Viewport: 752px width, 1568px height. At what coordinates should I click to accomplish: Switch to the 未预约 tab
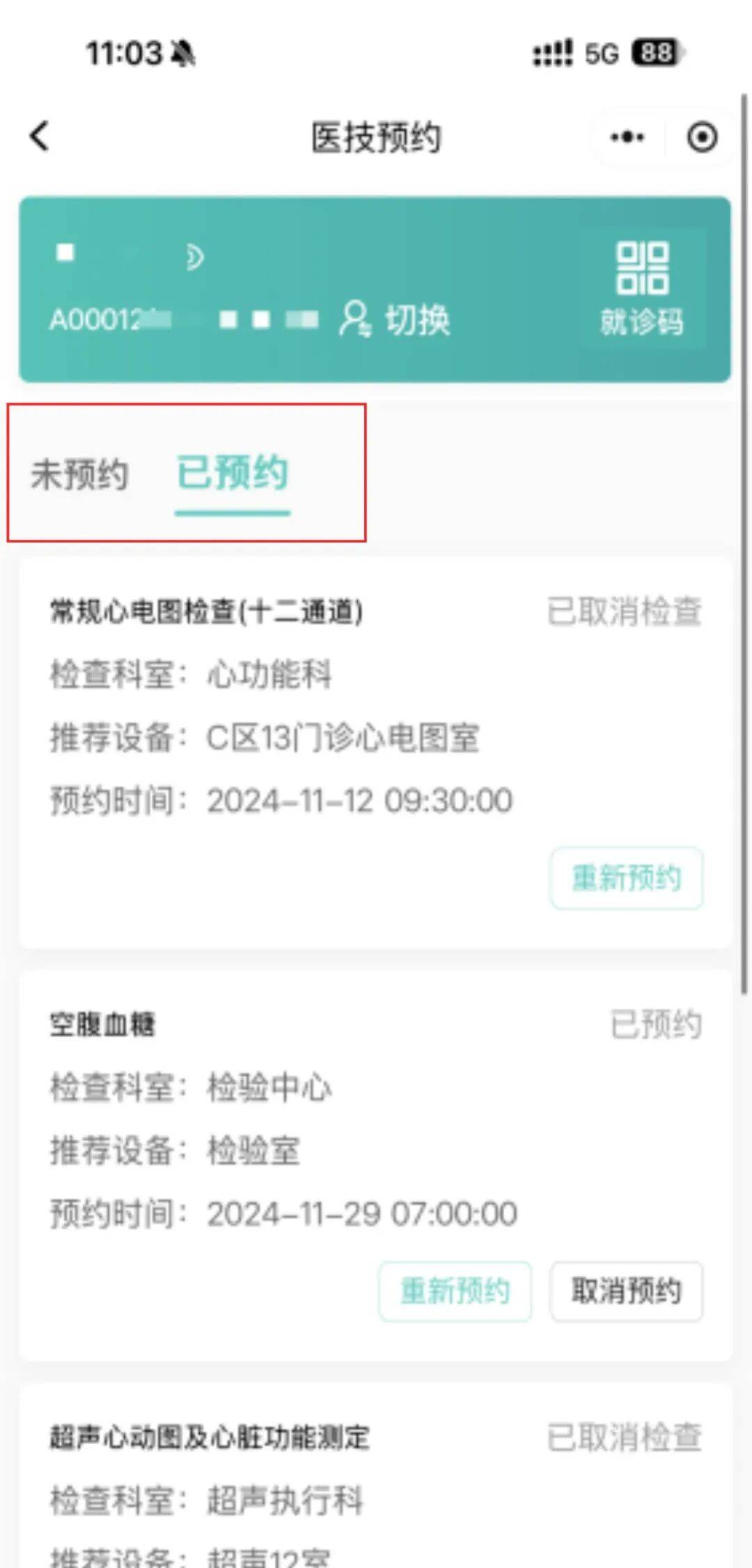coord(79,474)
